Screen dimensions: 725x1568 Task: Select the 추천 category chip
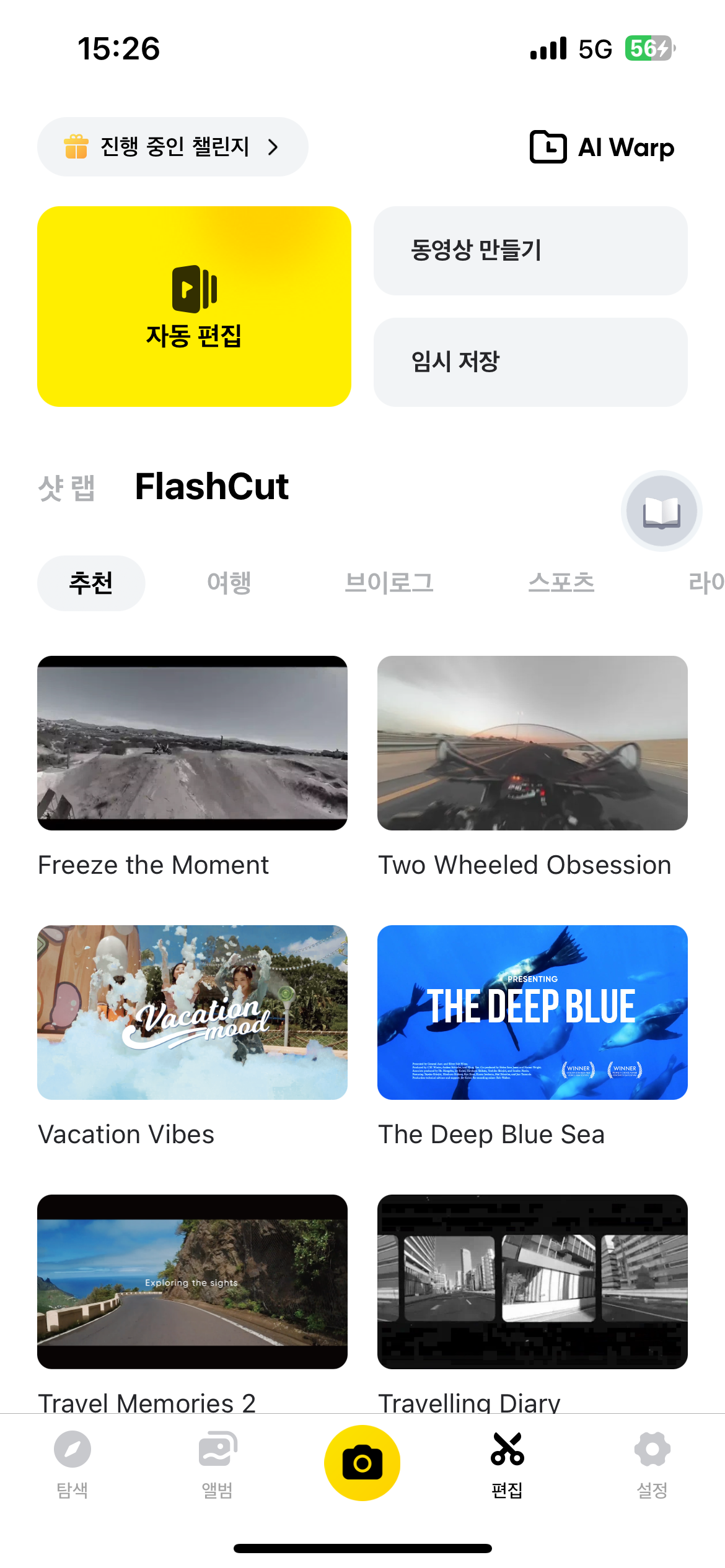[x=91, y=583]
